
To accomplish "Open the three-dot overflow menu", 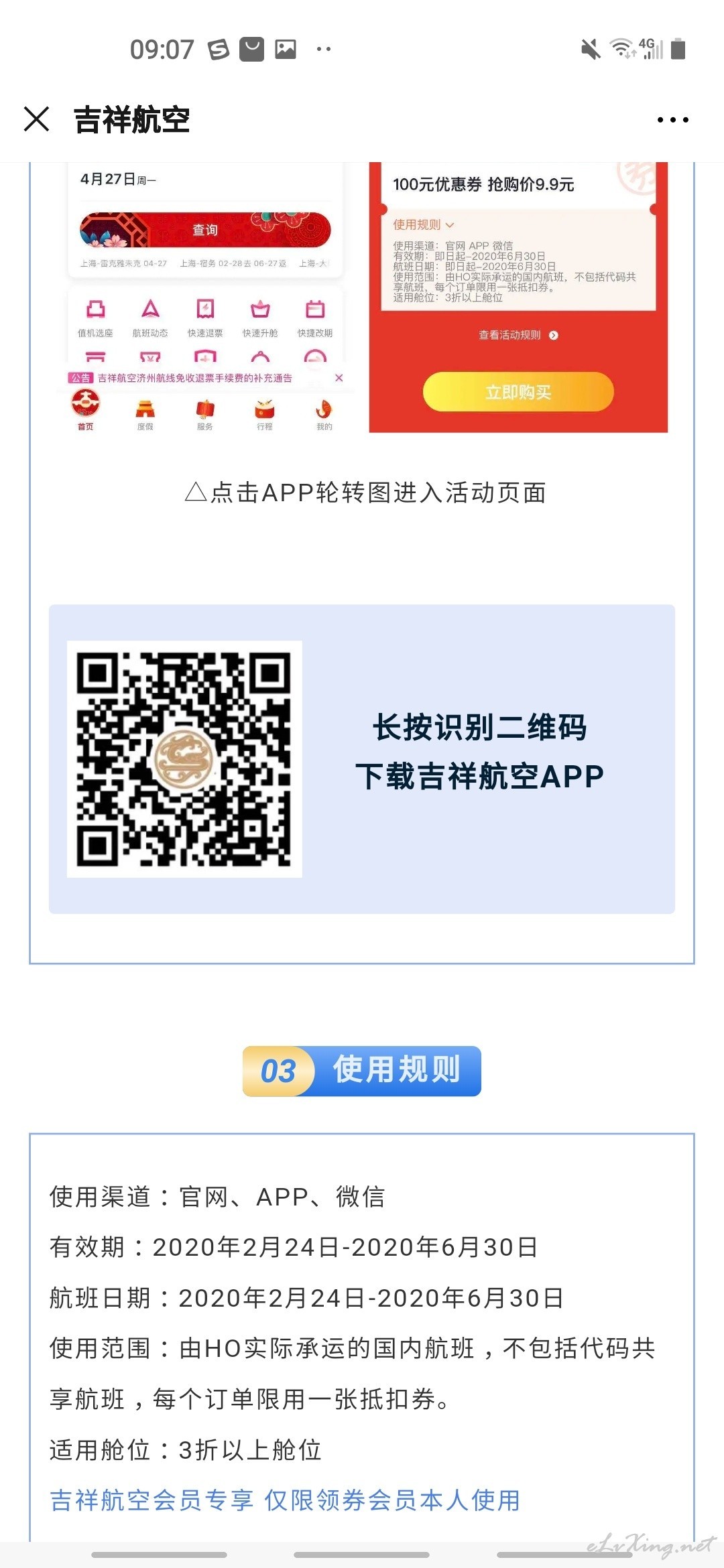I will click(x=673, y=120).
